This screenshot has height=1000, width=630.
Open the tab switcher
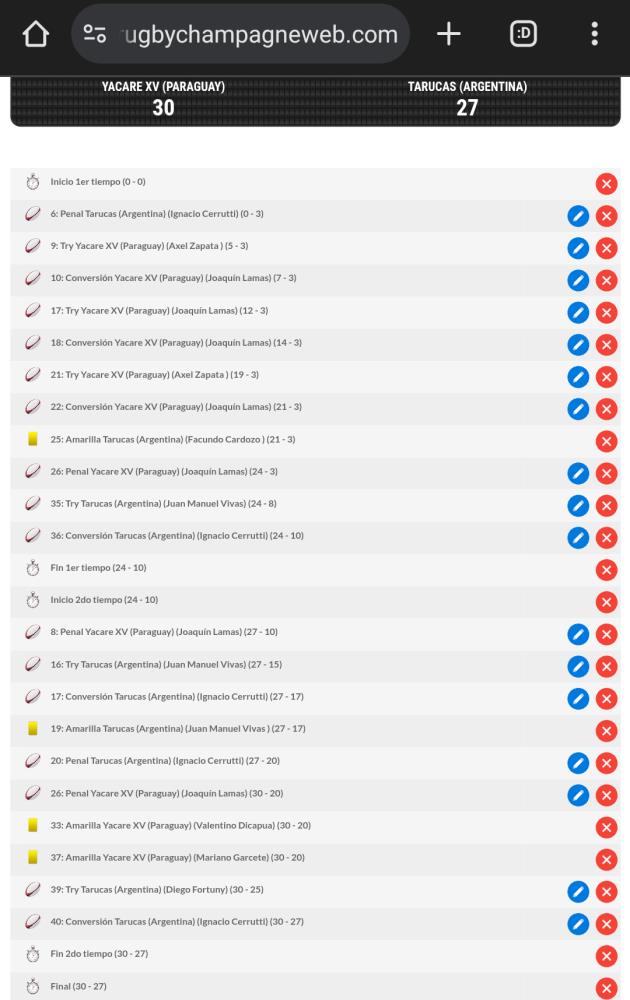523,34
